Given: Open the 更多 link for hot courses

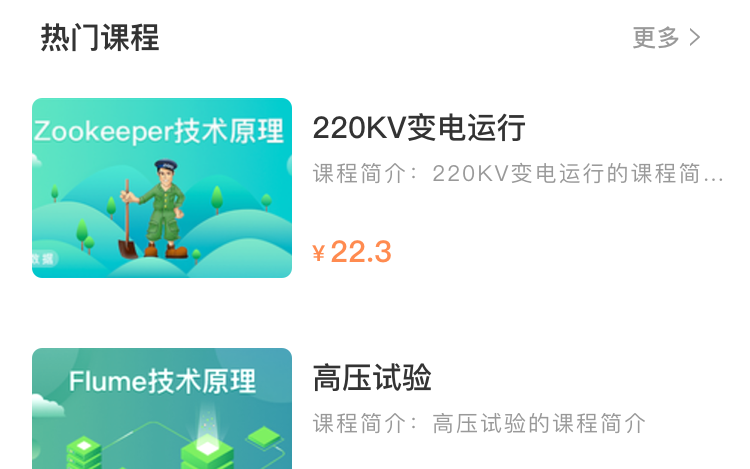Looking at the screenshot, I should (666, 38).
